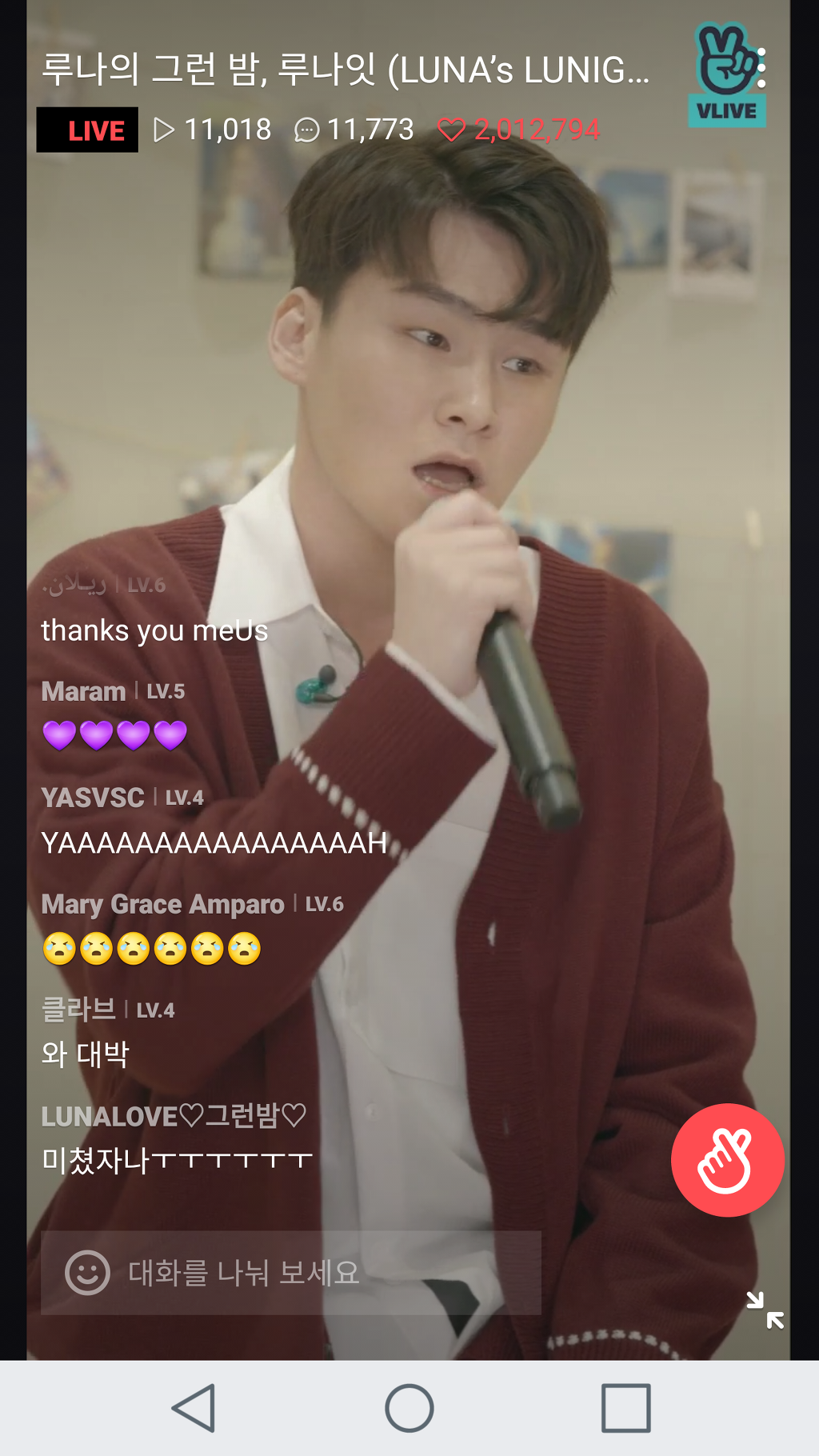Go back with the system back button

click(x=194, y=1408)
